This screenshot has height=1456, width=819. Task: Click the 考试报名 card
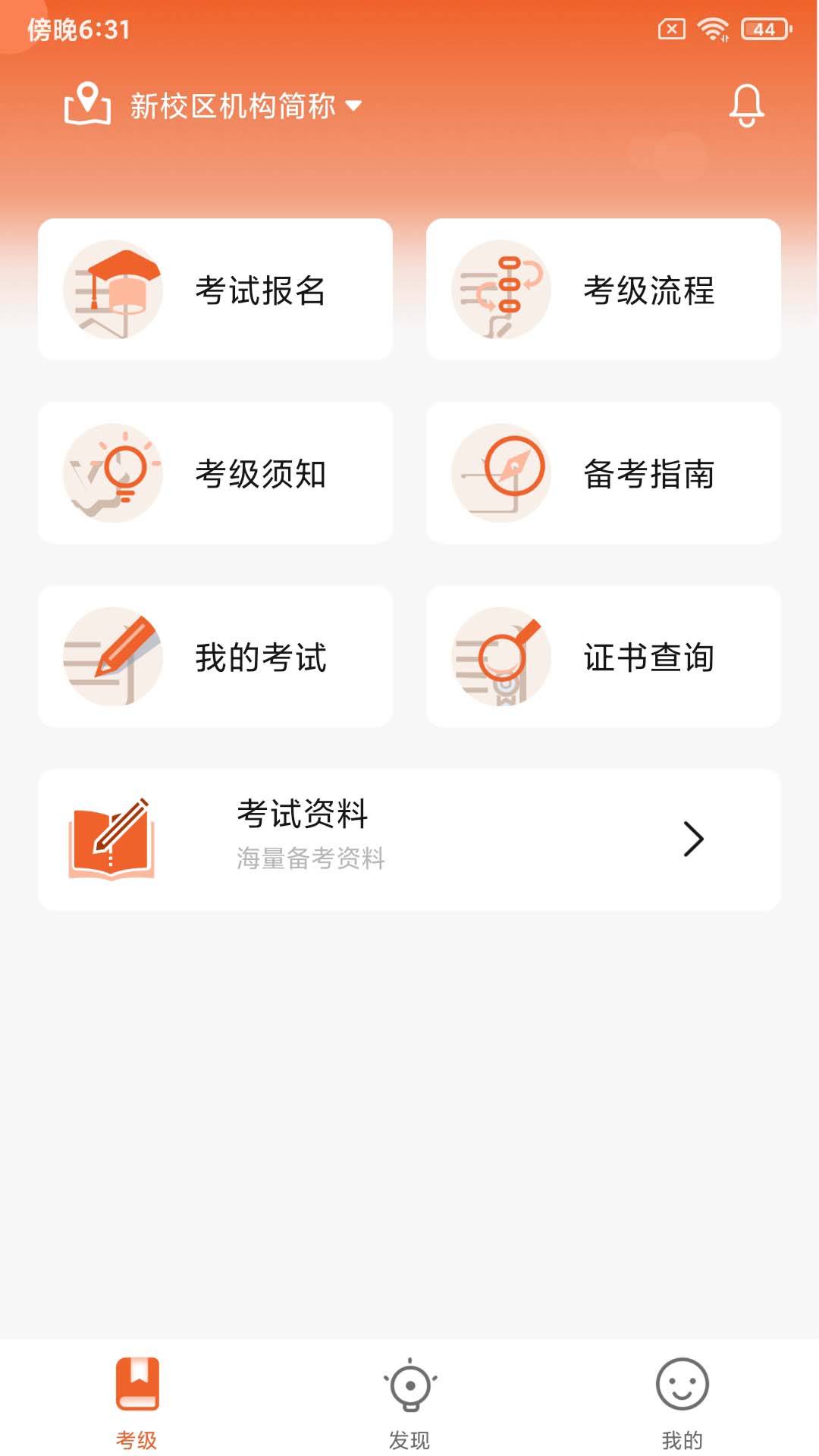[x=215, y=288]
